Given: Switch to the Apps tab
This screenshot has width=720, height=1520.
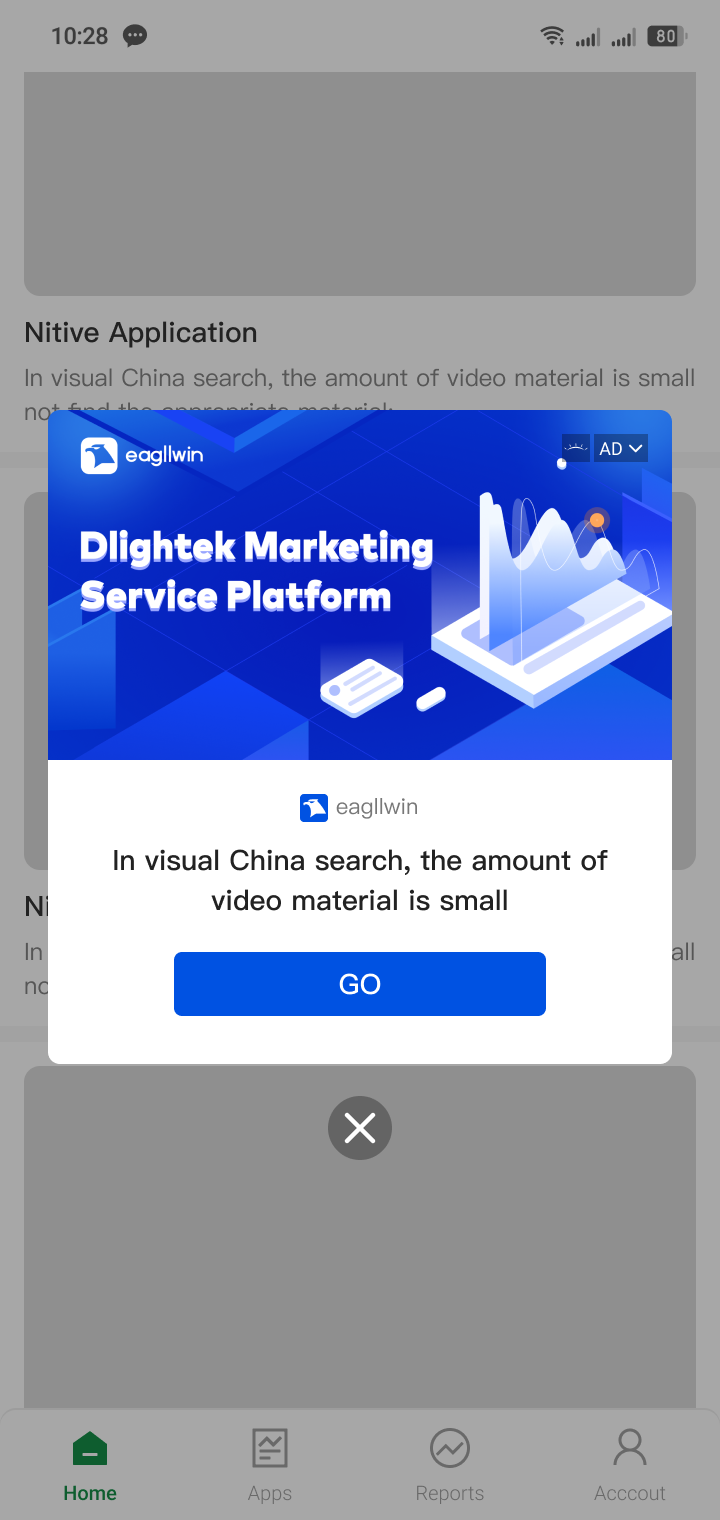Looking at the screenshot, I should coord(270,1465).
